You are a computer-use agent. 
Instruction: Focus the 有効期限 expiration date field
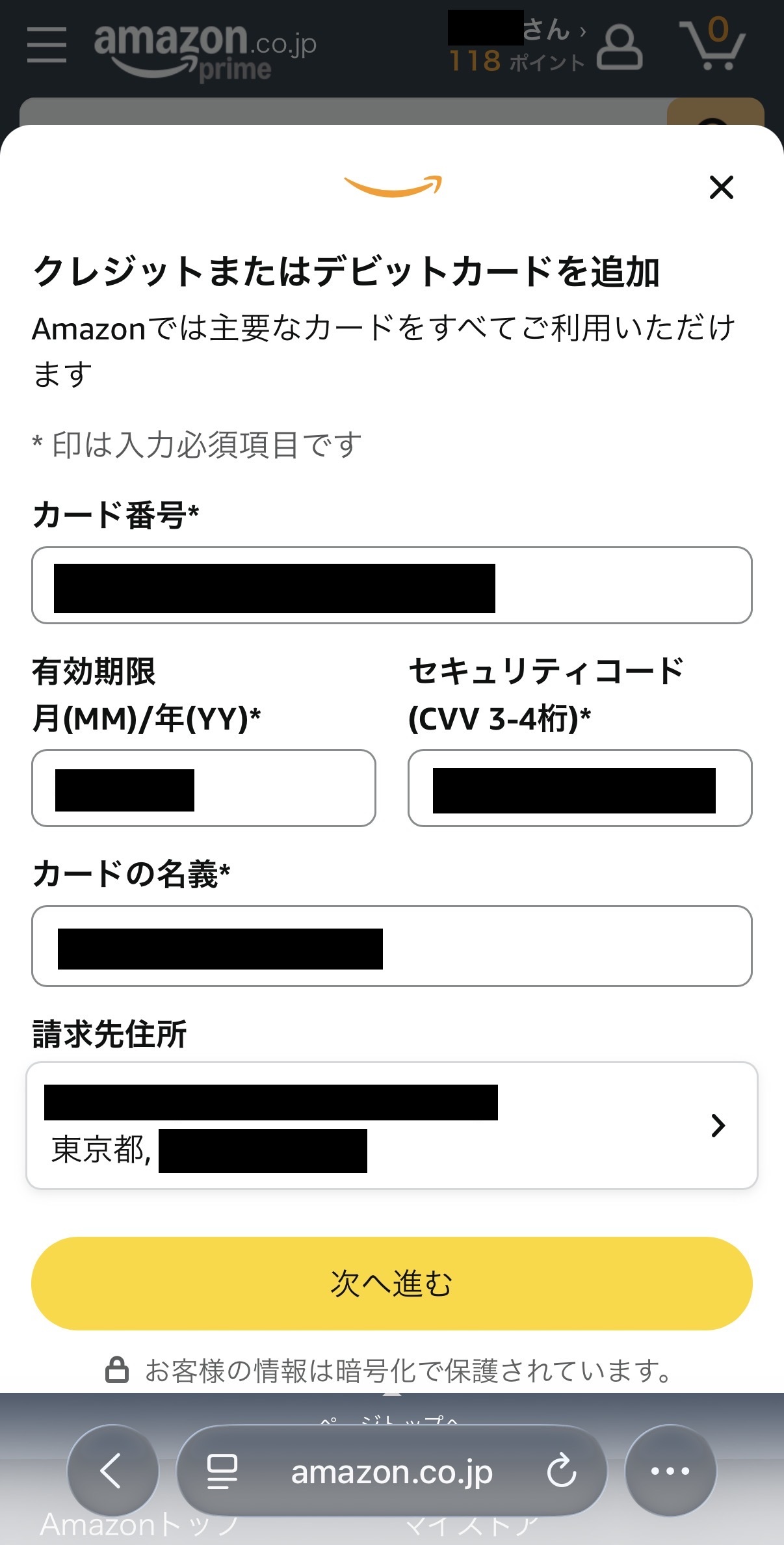(x=203, y=788)
